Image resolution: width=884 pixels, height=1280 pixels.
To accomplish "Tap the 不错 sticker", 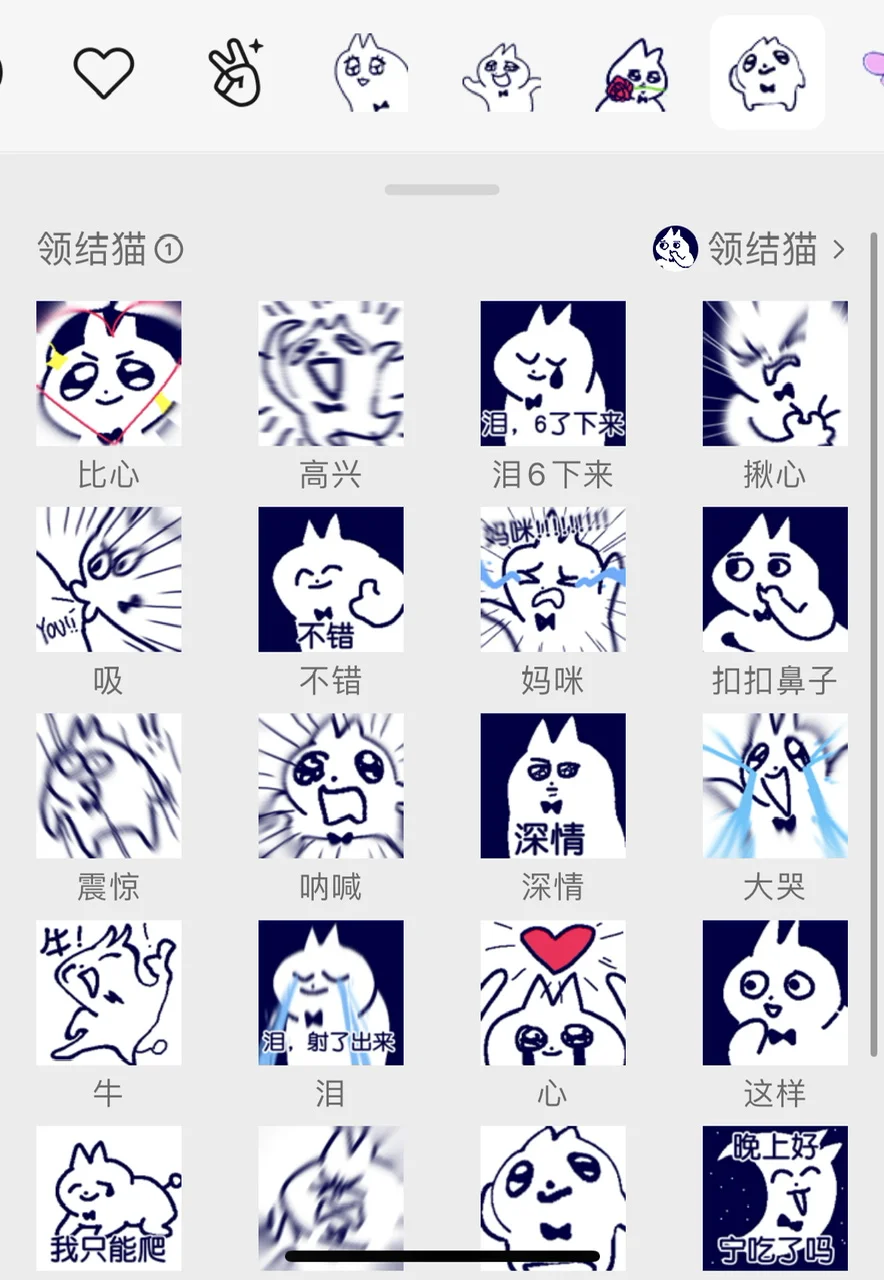I will [331, 579].
